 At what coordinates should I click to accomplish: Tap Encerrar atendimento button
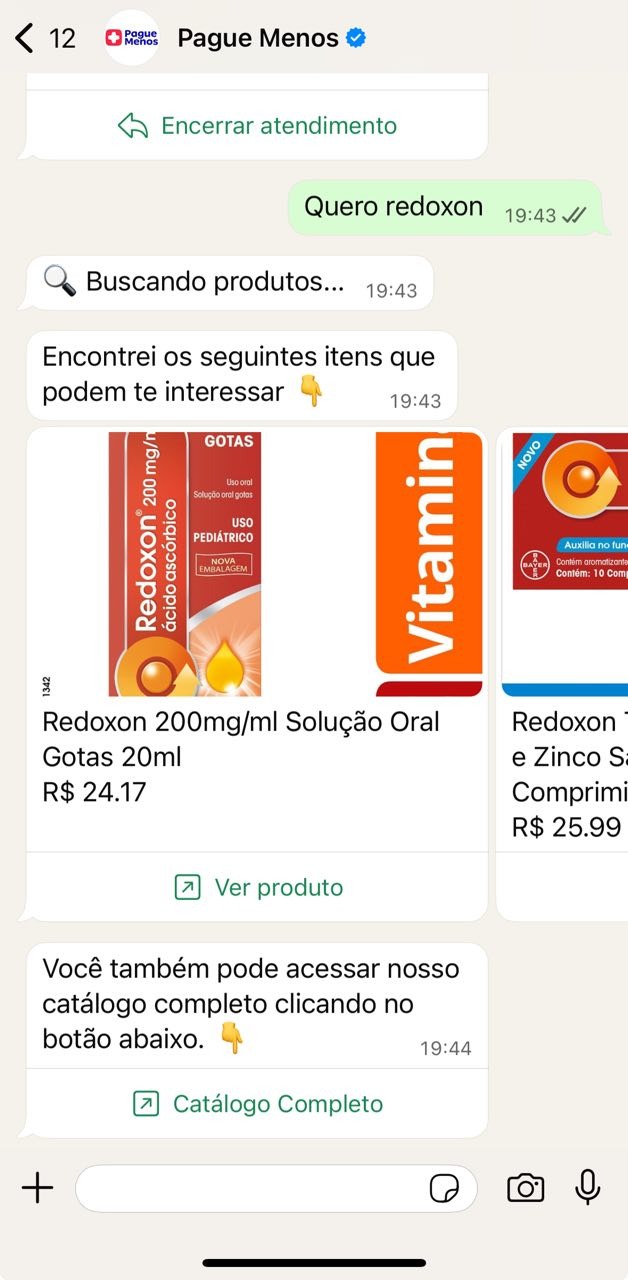(257, 126)
